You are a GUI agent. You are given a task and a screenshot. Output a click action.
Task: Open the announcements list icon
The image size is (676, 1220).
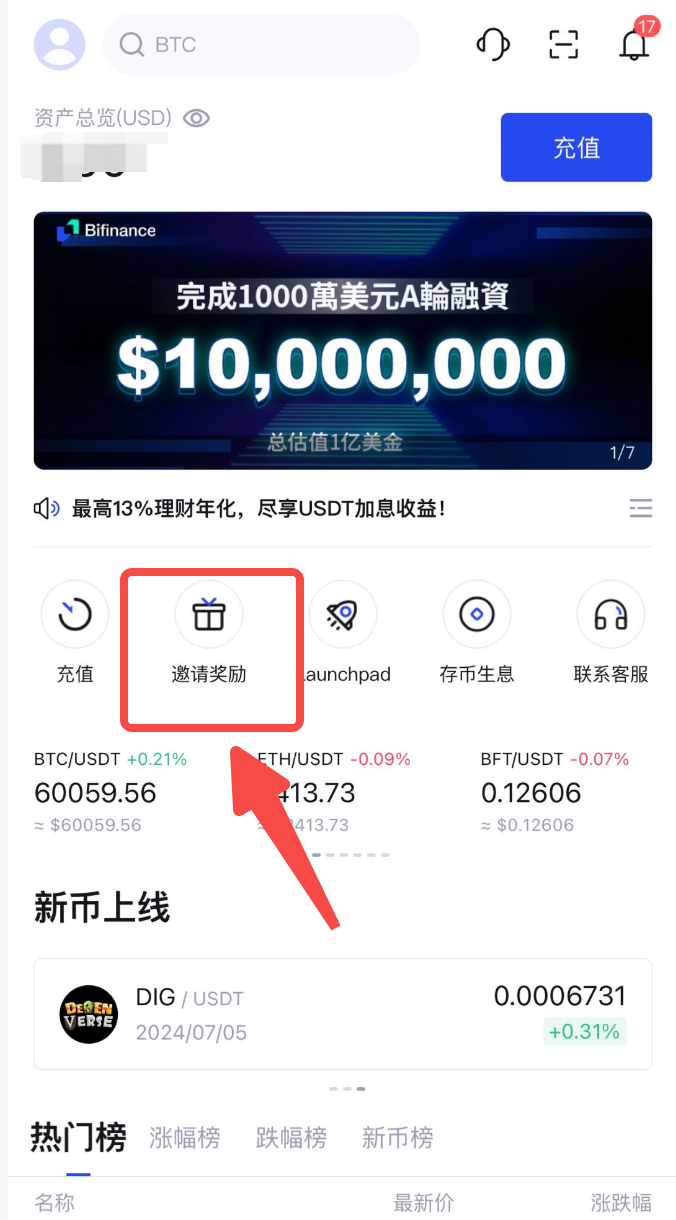(641, 508)
